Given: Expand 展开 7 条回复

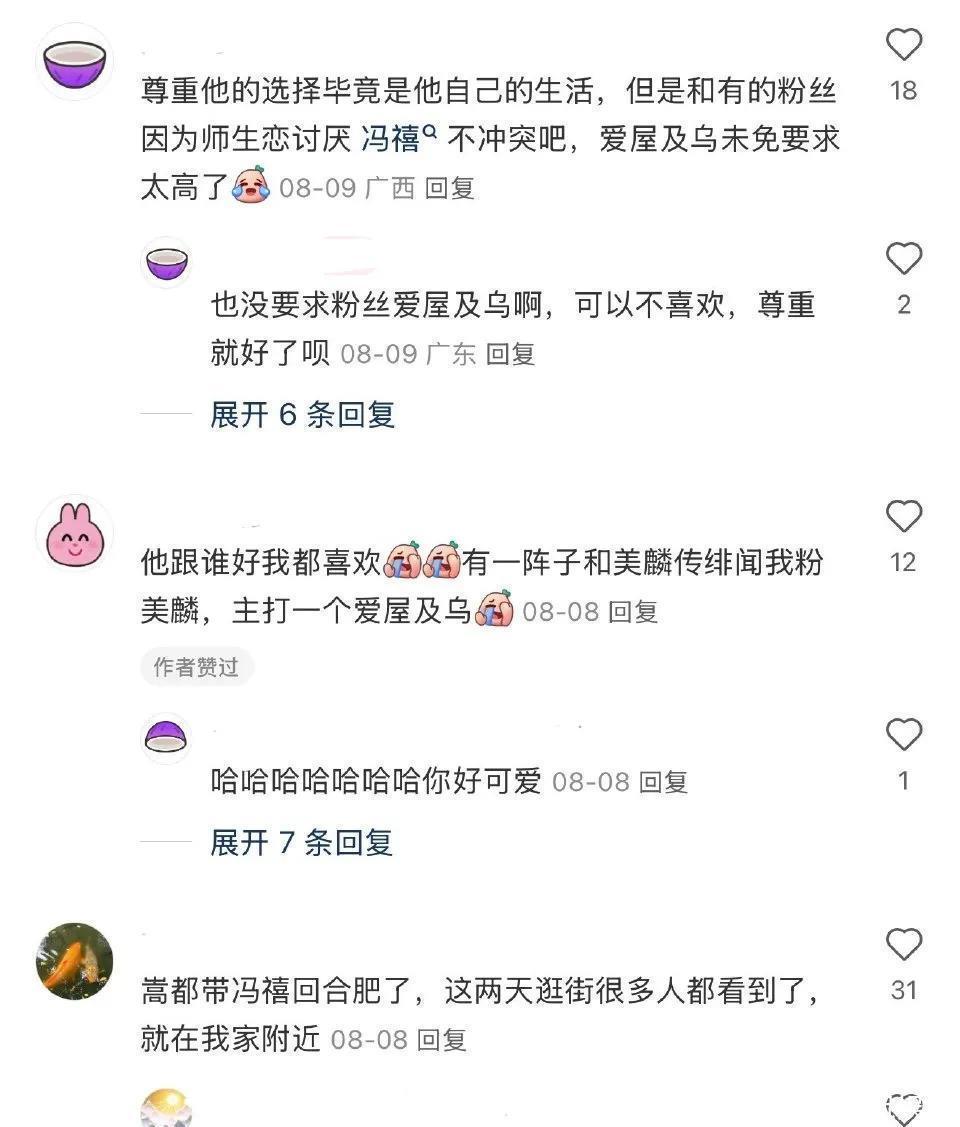Looking at the screenshot, I should click(302, 842).
